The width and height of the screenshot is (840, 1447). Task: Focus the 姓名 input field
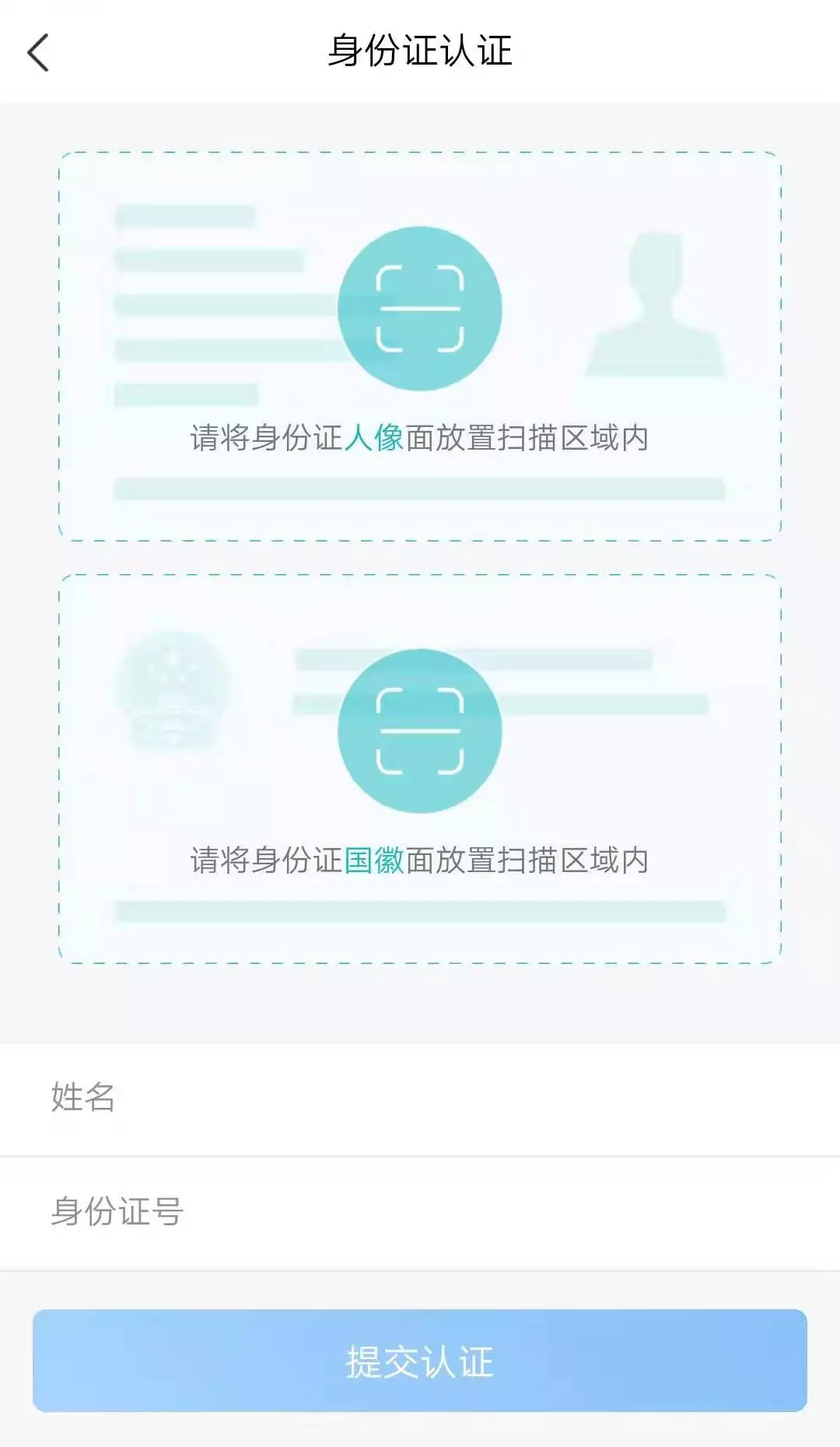(x=420, y=1098)
